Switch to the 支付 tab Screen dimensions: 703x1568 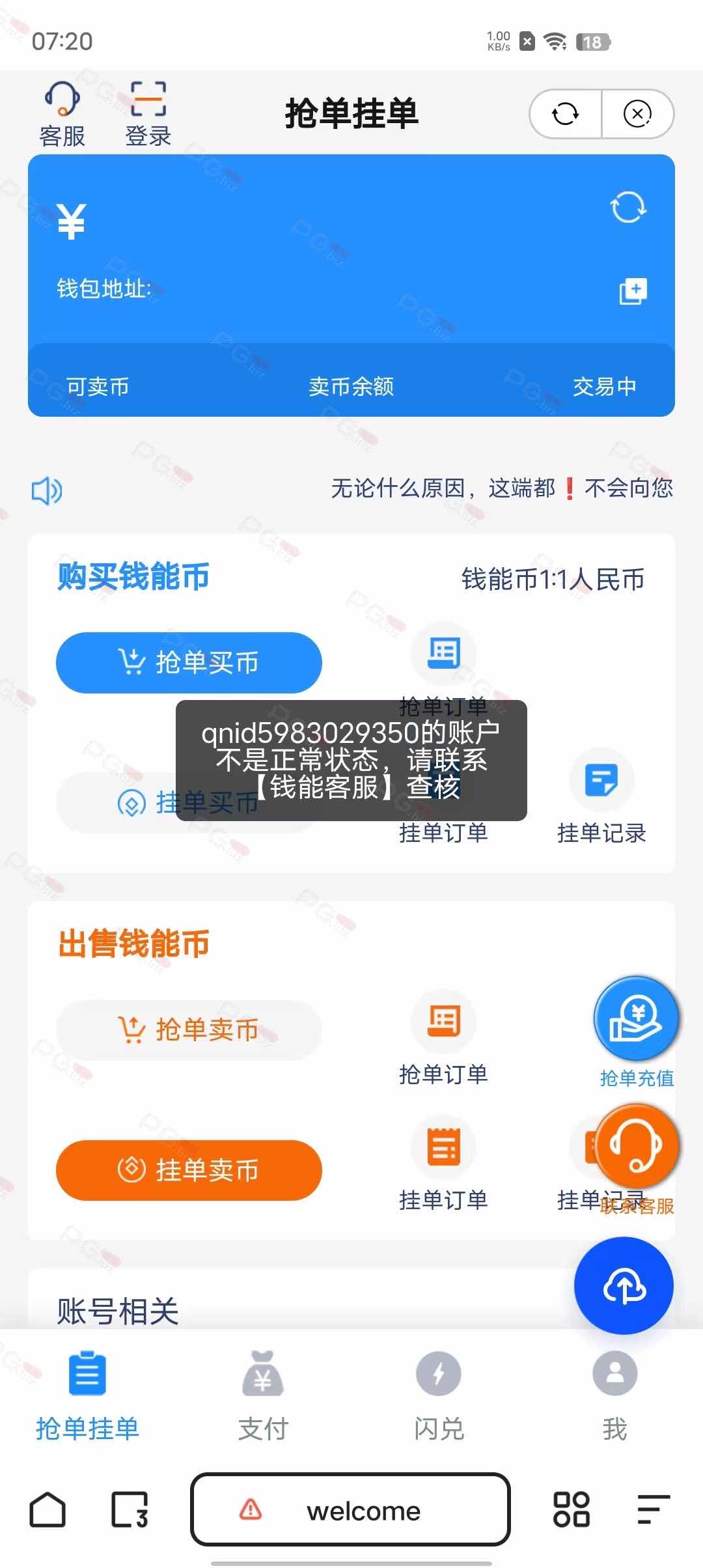pyautogui.click(x=263, y=1393)
